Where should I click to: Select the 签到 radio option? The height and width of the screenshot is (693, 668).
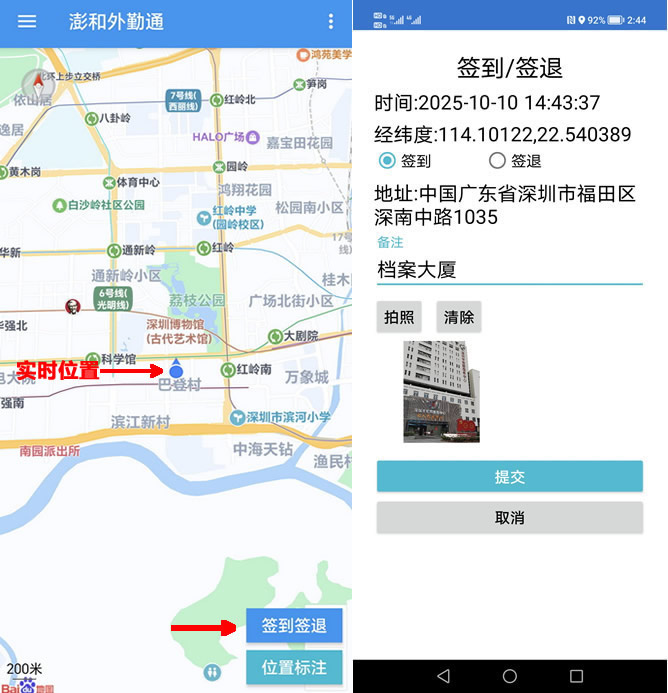click(x=388, y=161)
